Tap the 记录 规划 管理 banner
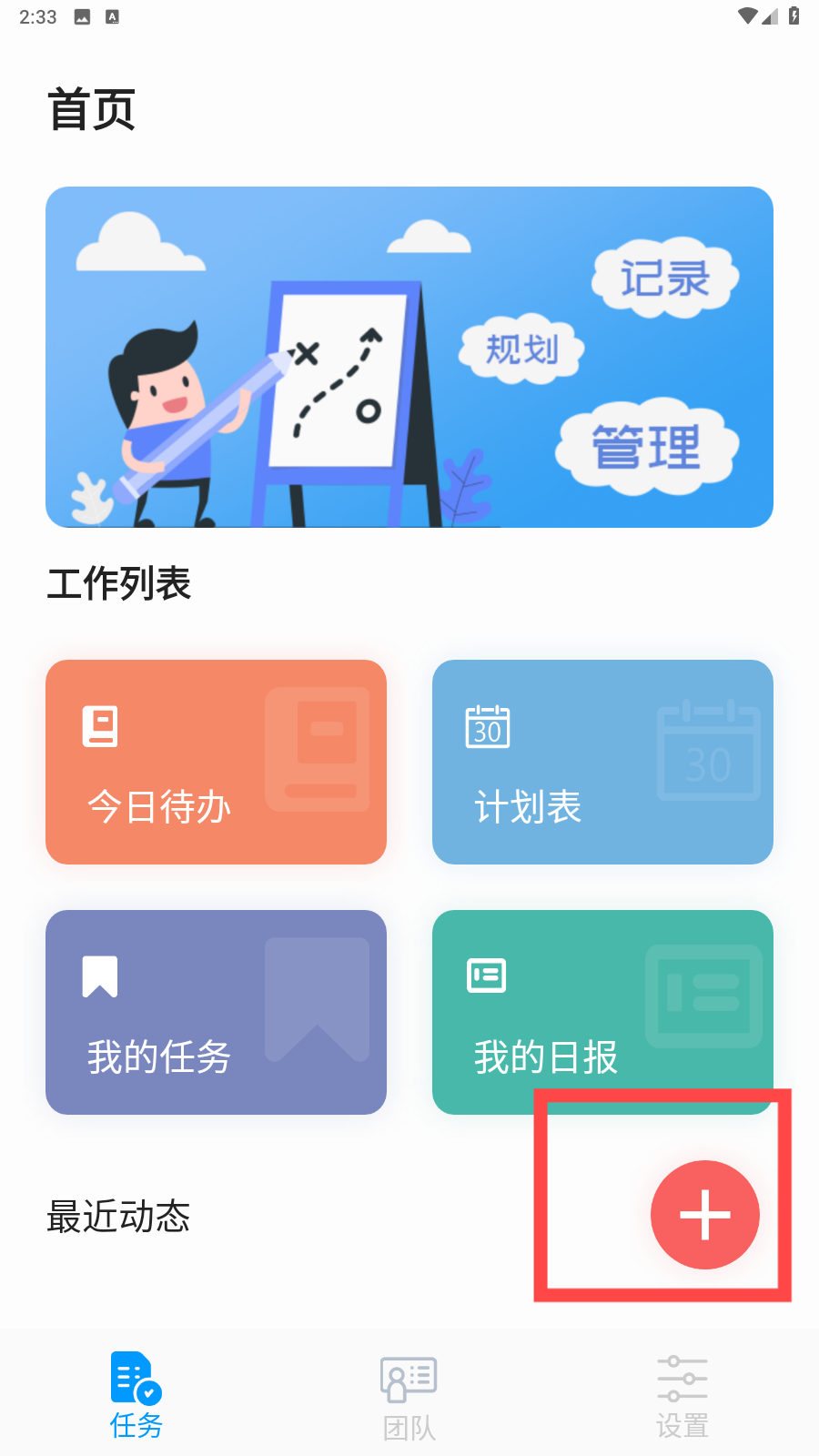Viewport: 819px width, 1456px height. tap(409, 357)
